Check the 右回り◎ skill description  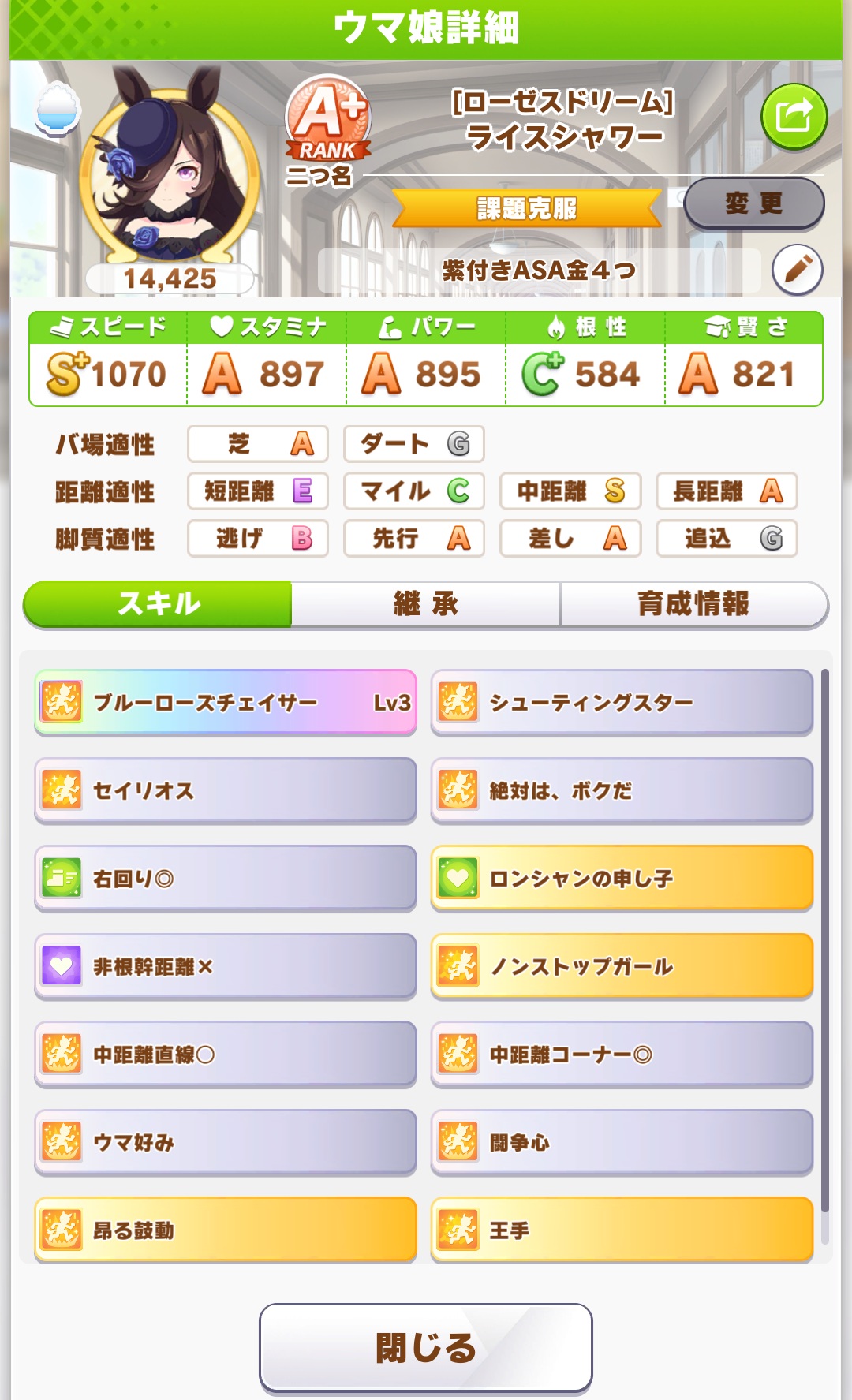click(x=226, y=879)
